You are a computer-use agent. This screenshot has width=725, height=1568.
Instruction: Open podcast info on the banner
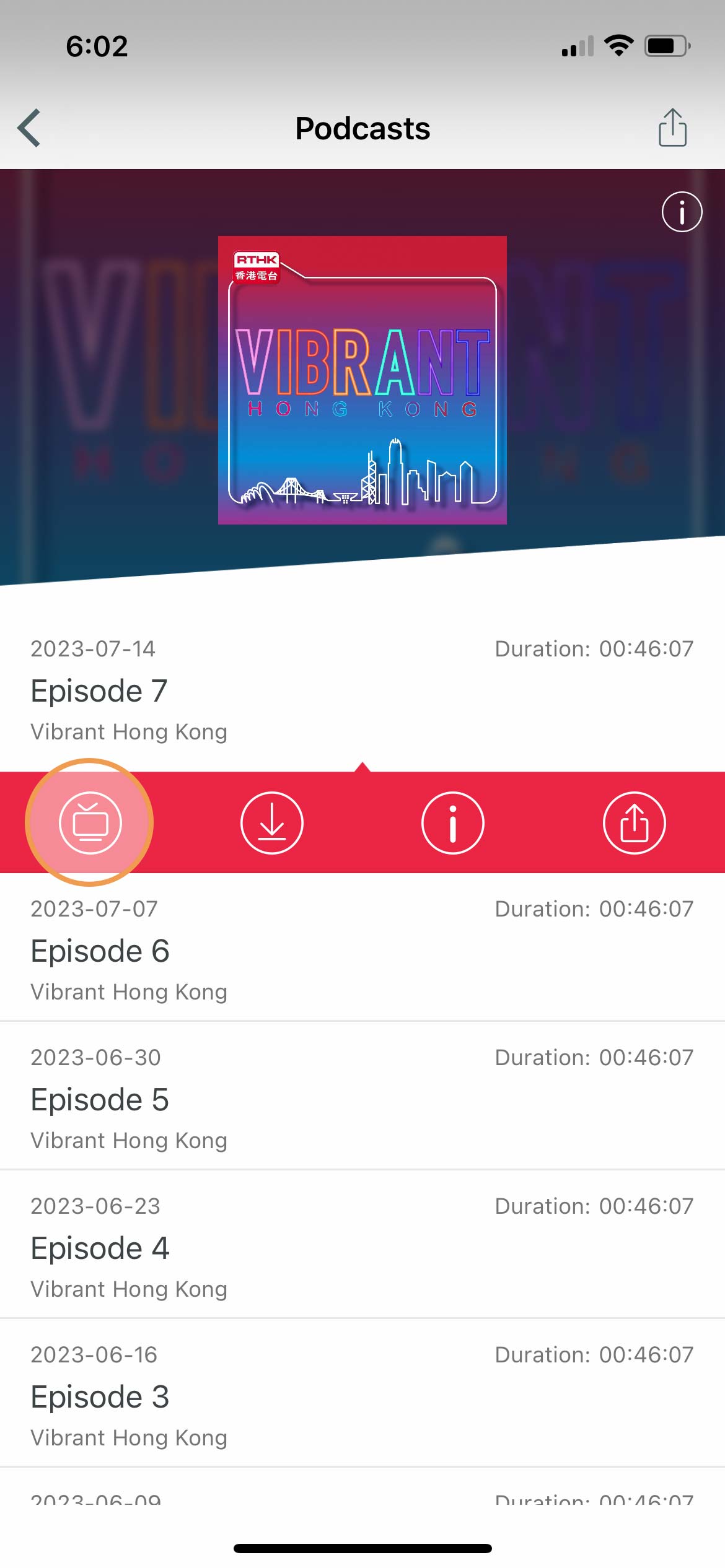[682, 212]
